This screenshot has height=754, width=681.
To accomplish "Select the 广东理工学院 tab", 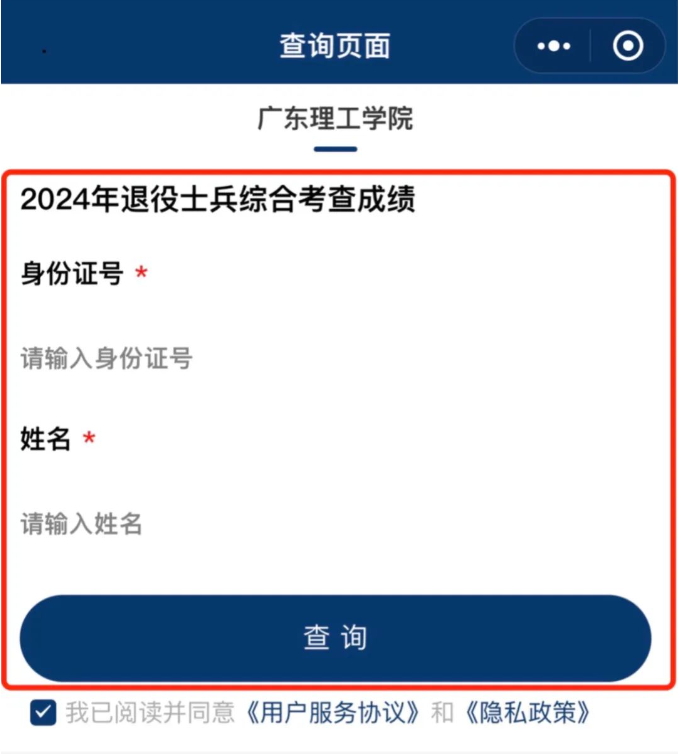I will [335, 120].
